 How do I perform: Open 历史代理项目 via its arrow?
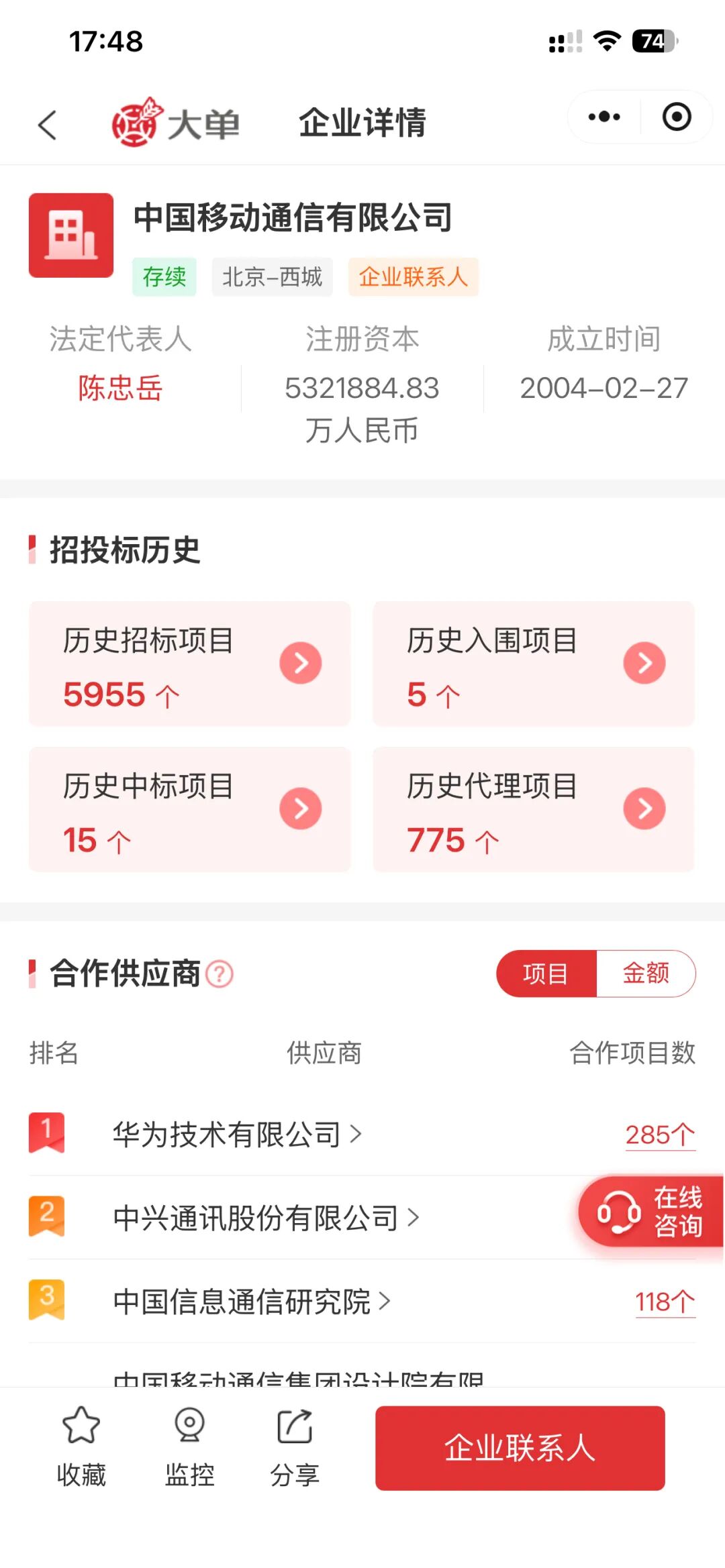click(644, 808)
